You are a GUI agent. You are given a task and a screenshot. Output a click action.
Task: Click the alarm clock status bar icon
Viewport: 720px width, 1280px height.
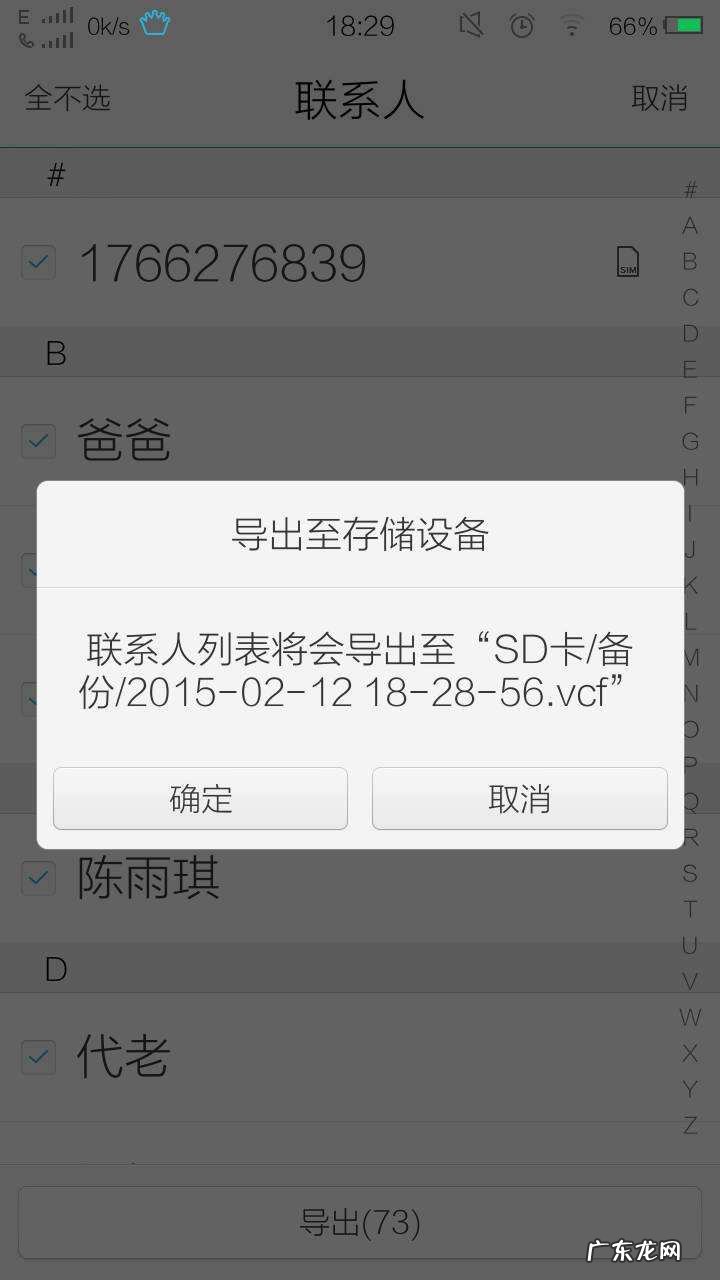click(x=521, y=26)
